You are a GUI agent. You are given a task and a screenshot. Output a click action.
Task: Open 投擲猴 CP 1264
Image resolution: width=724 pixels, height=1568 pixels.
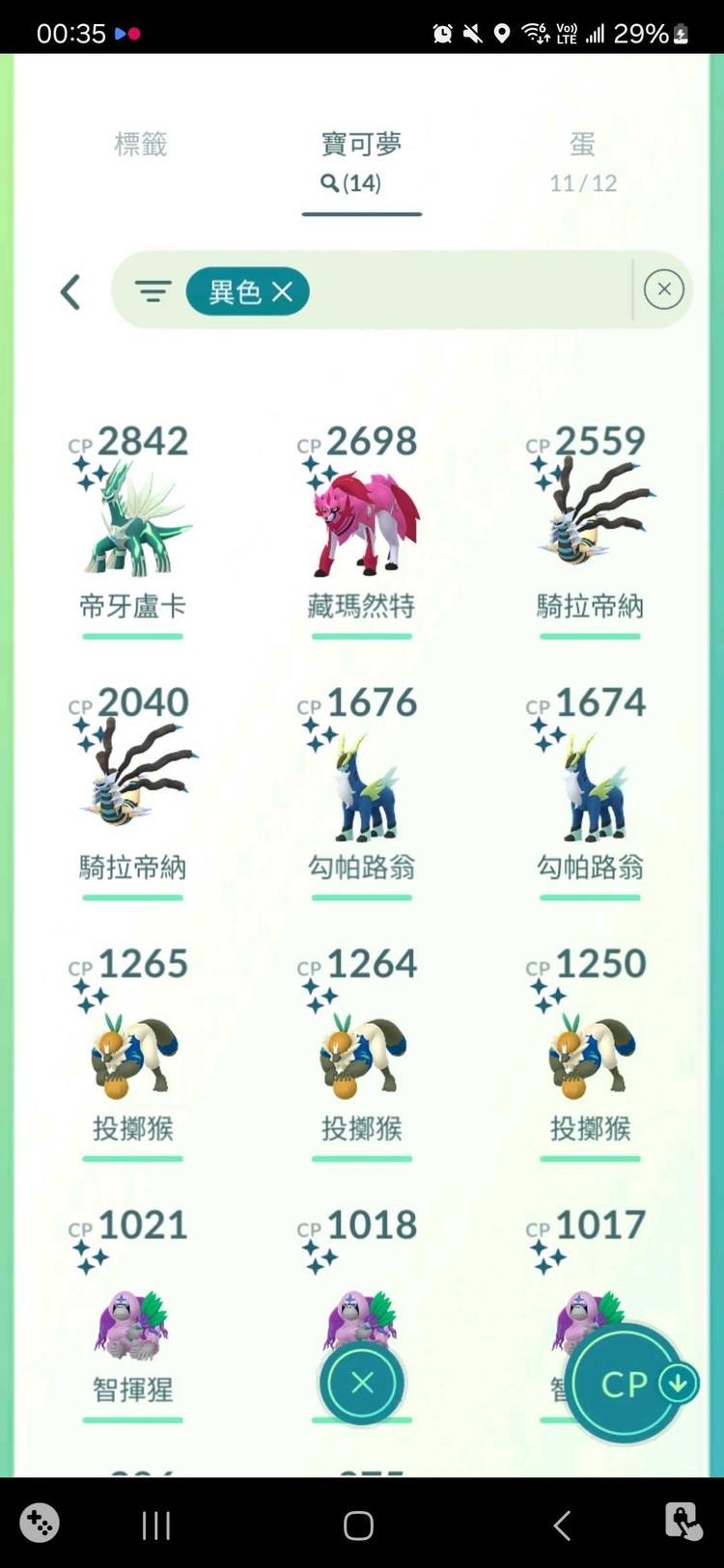[361, 1052]
